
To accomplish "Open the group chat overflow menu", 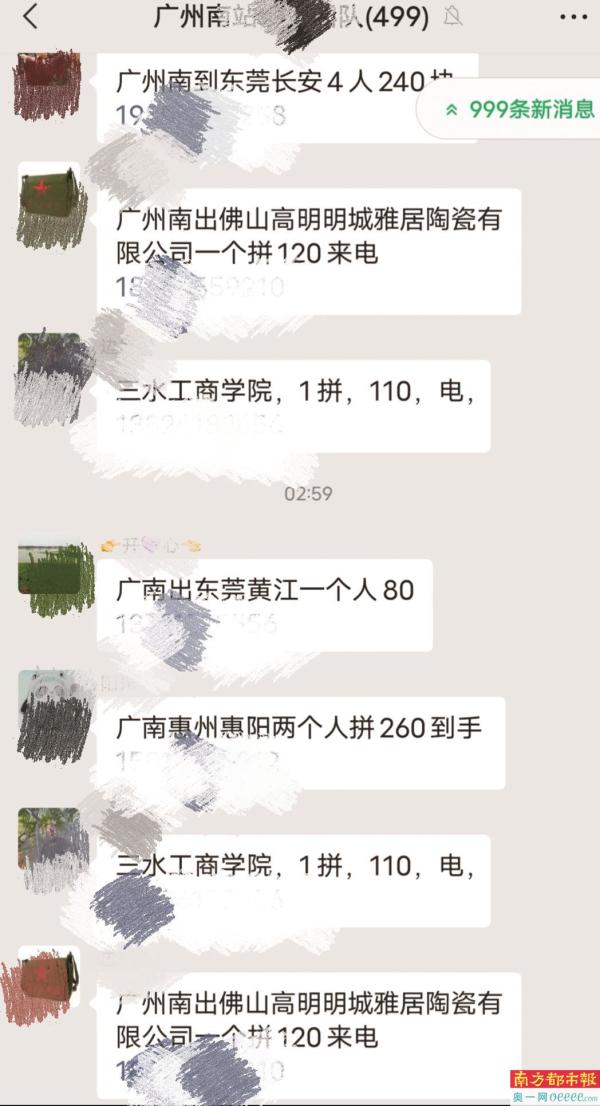I will (572, 17).
